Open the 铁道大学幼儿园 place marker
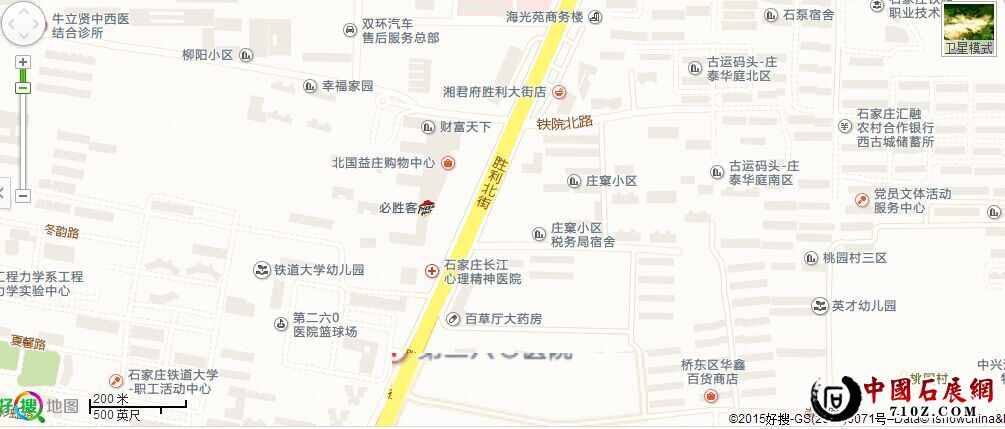The height and width of the screenshot is (429, 1005). click(x=262, y=270)
